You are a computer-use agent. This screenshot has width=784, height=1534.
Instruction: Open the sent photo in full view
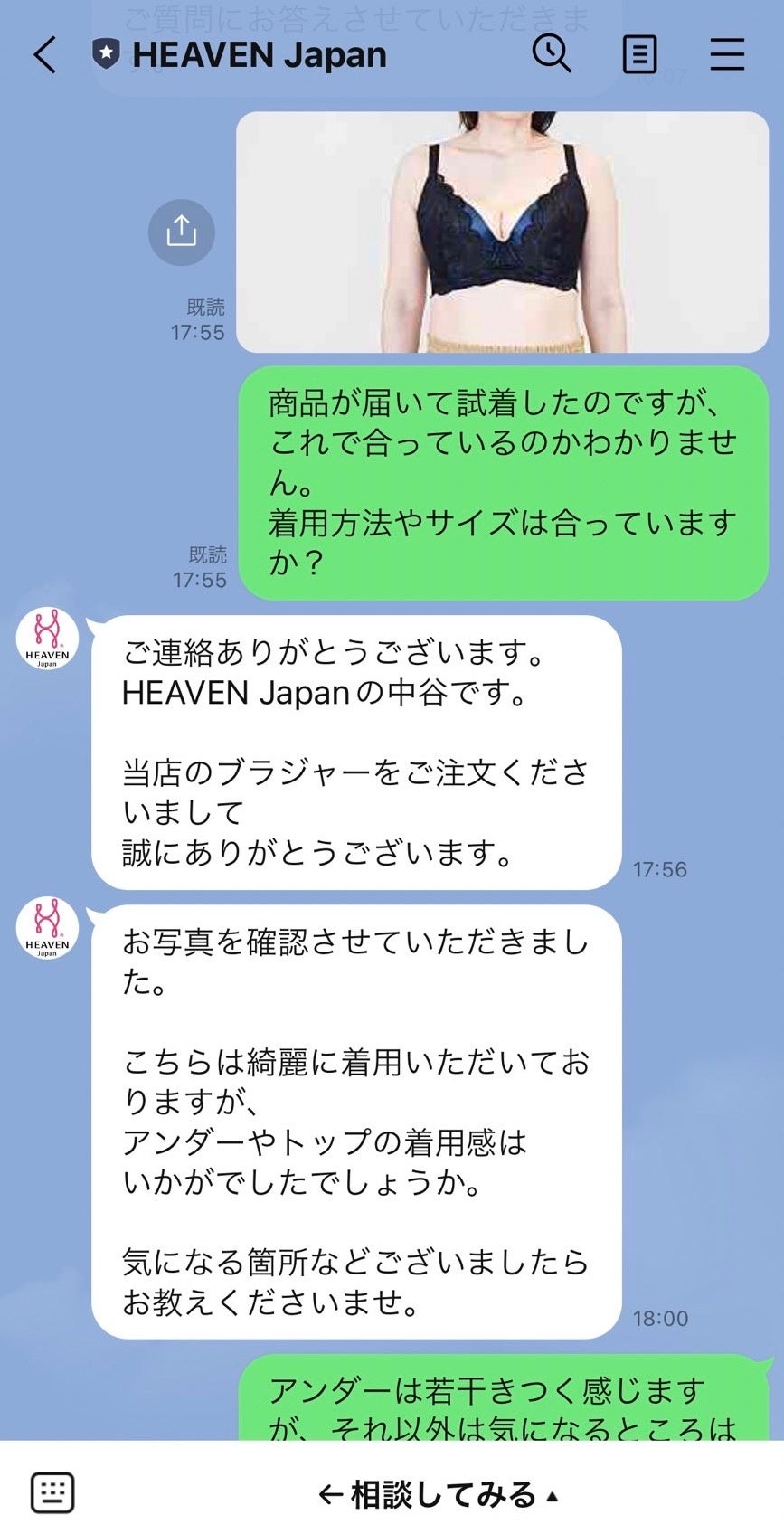[502, 232]
